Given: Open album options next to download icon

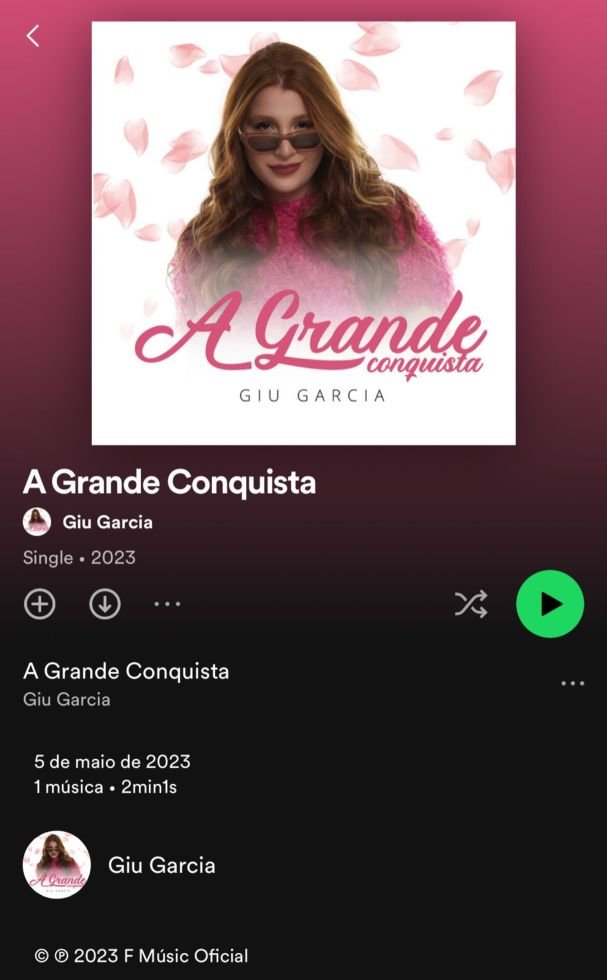Looking at the screenshot, I should (x=167, y=604).
